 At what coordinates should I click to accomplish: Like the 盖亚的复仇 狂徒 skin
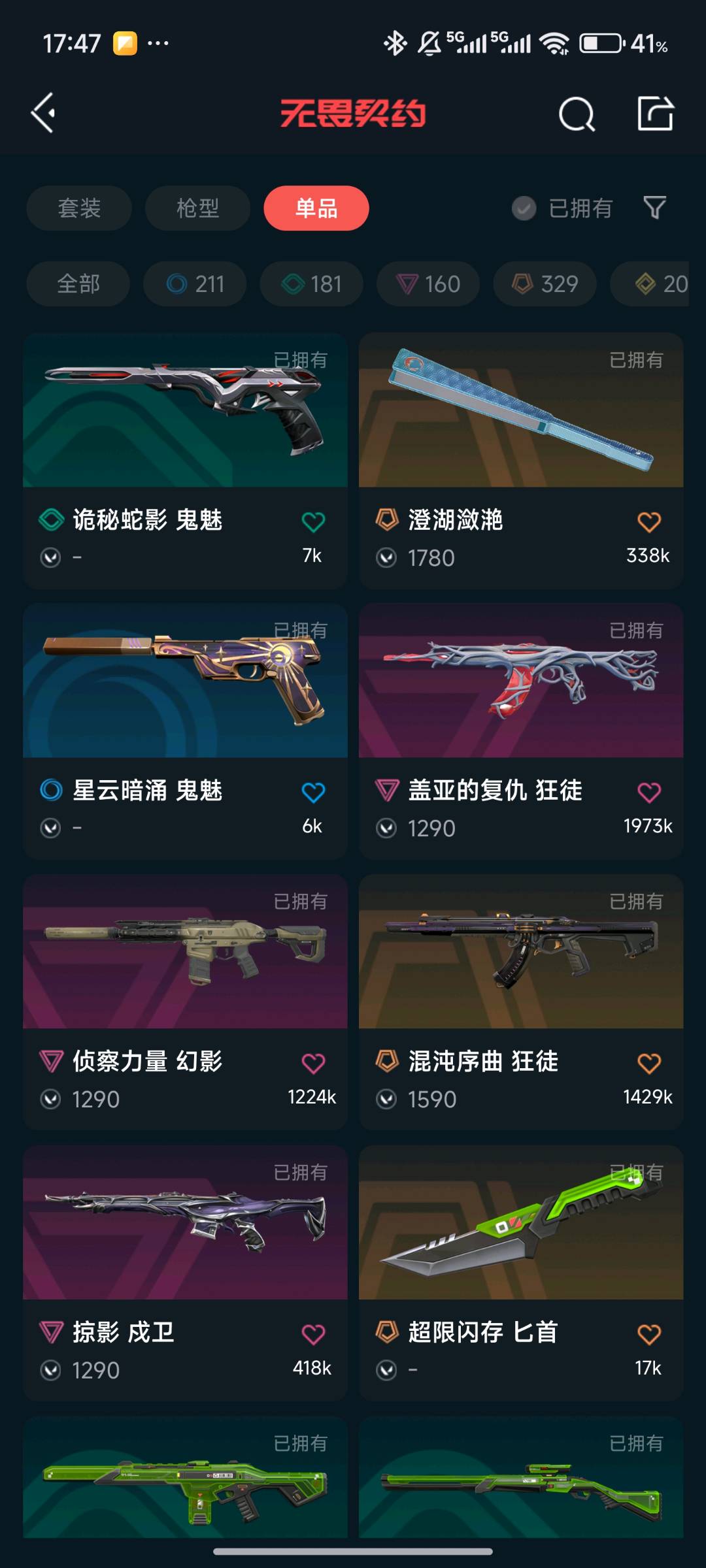tap(648, 792)
